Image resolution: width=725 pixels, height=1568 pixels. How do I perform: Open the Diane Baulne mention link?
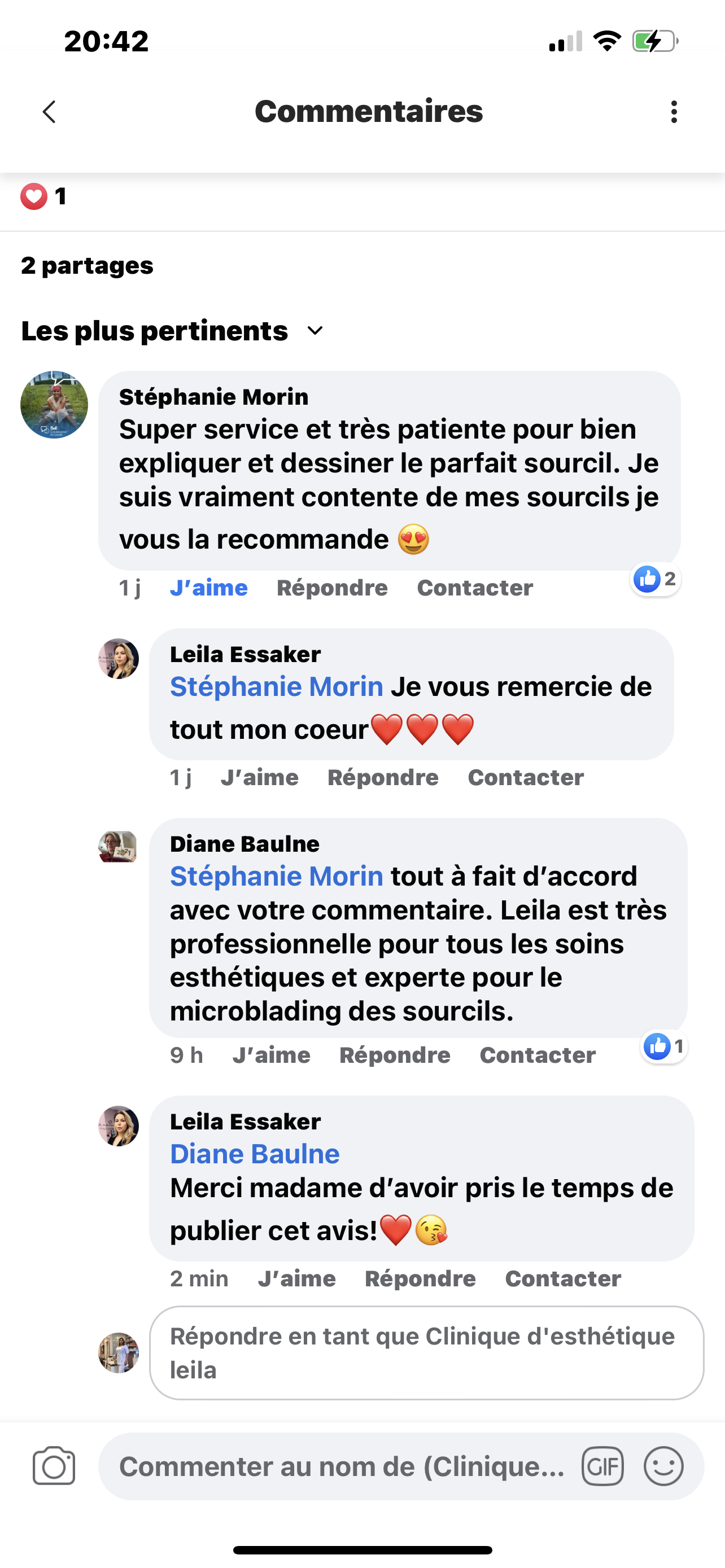[255, 1154]
